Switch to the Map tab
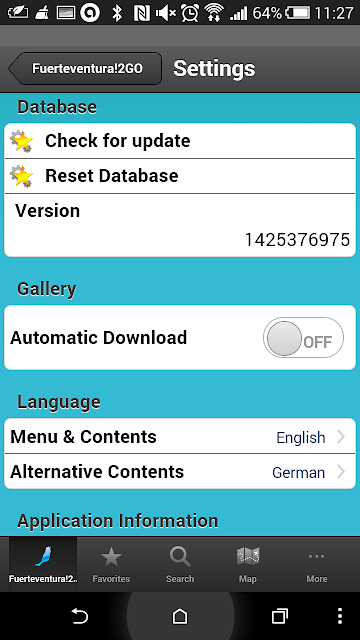This screenshot has width=360, height=640. click(248, 564)
